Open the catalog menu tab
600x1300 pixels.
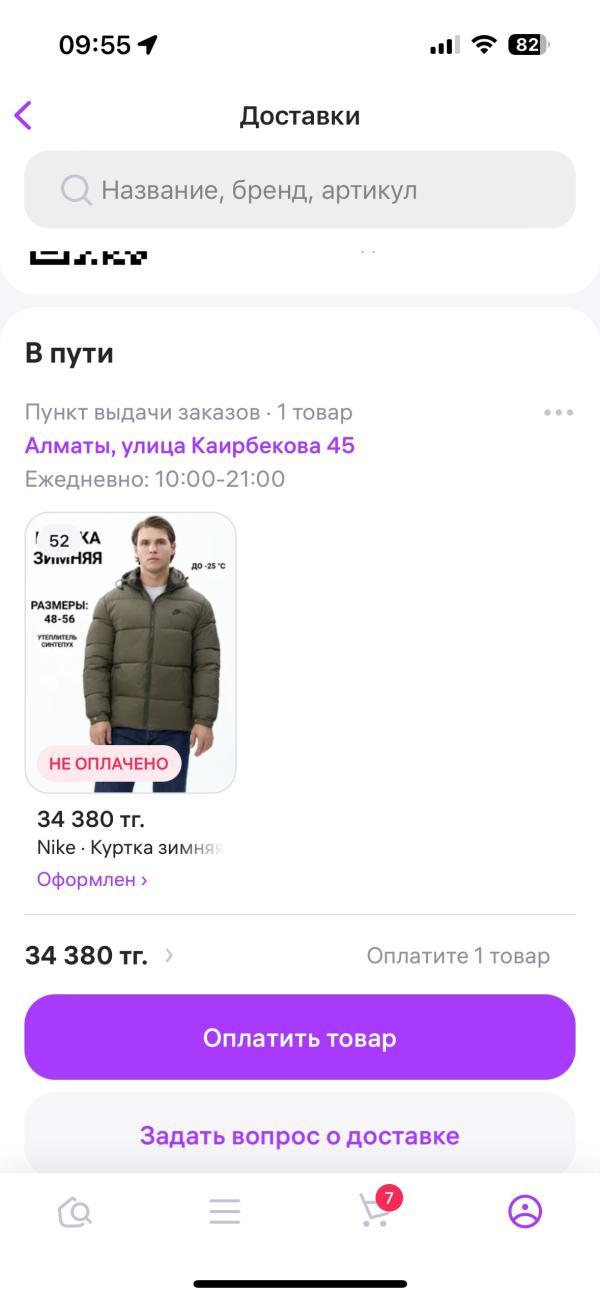(225, 1212)
